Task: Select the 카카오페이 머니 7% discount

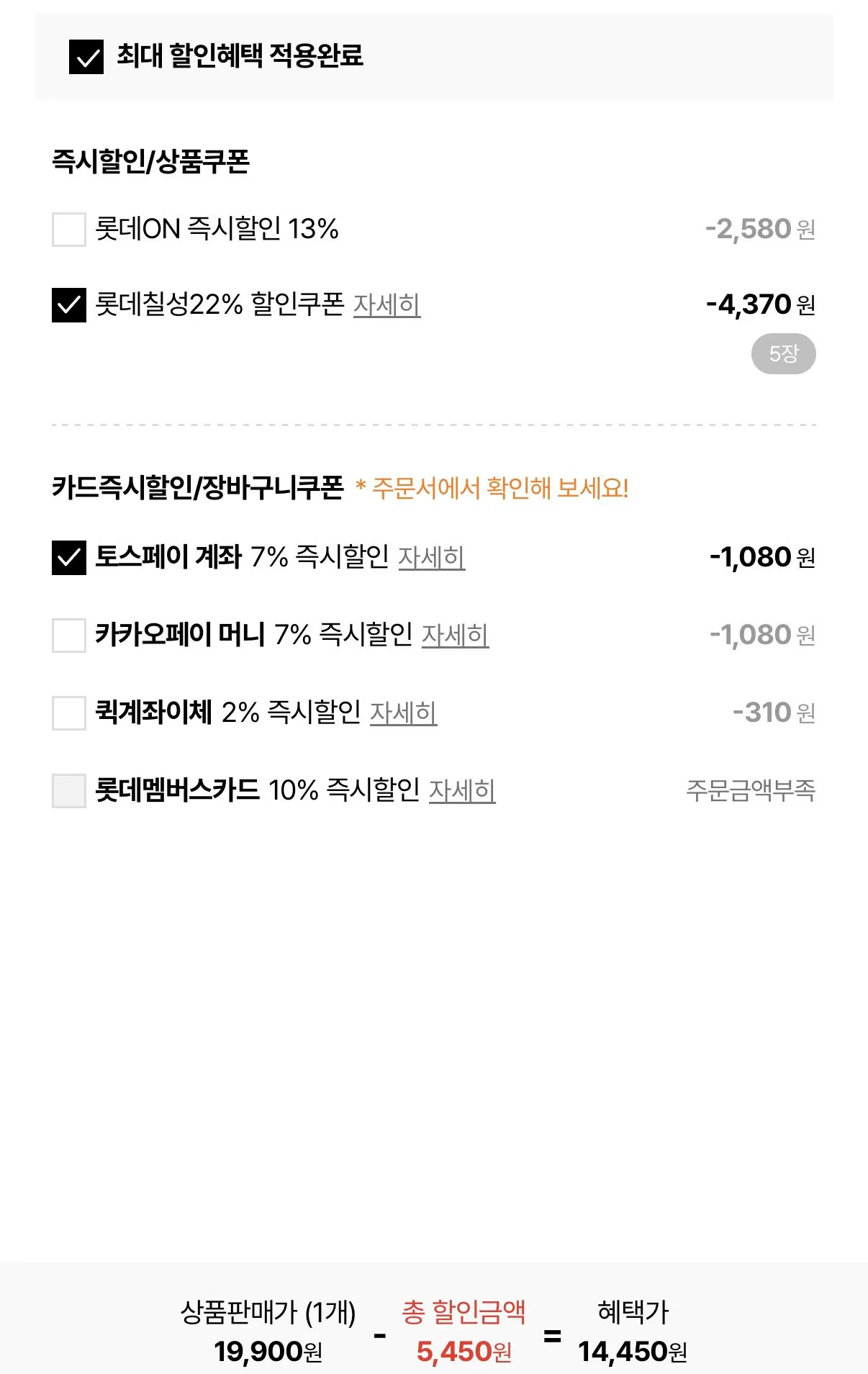Action: point(68,633)
